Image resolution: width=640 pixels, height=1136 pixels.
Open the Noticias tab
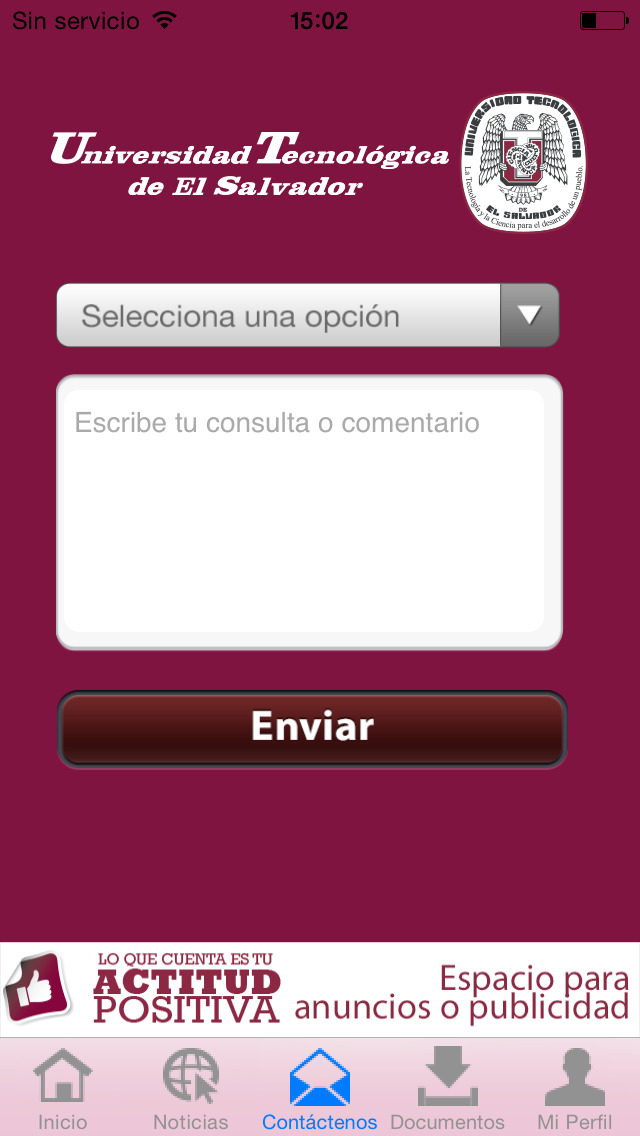pyautogui.click(x=191, y=1089)
